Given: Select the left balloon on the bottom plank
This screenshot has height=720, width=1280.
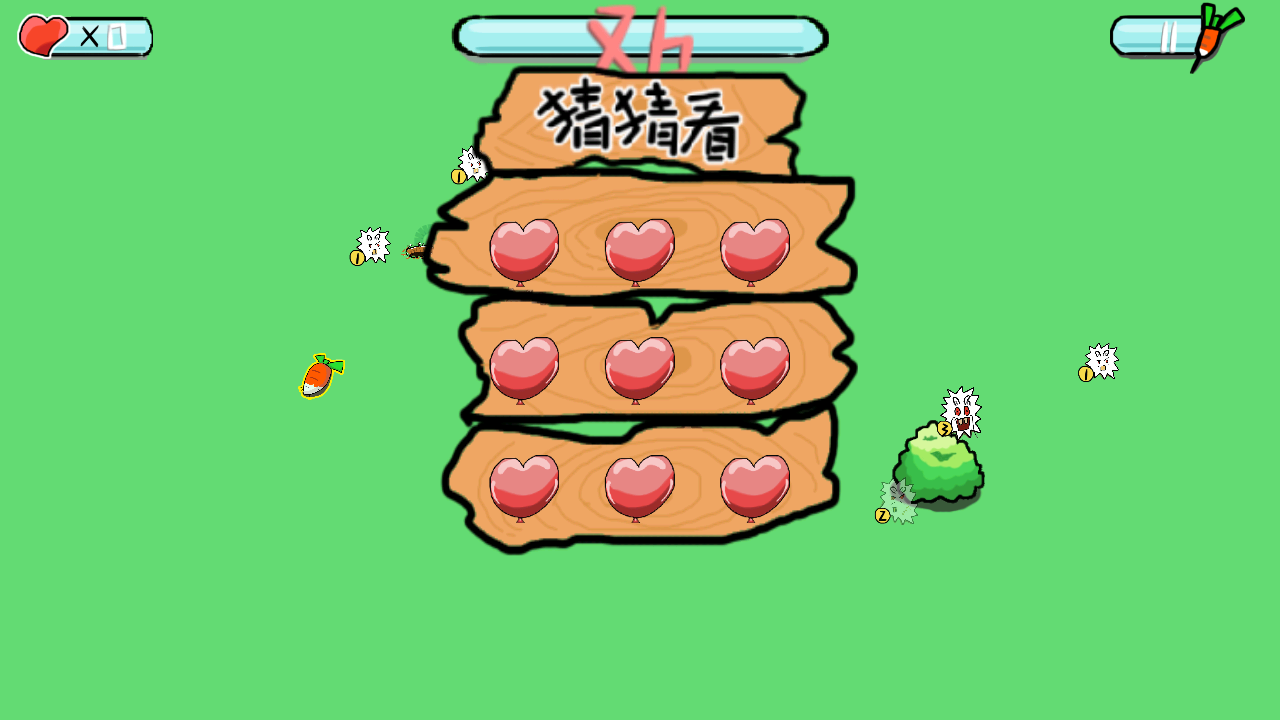Looking at the screenshot, I should click(524, 484).
